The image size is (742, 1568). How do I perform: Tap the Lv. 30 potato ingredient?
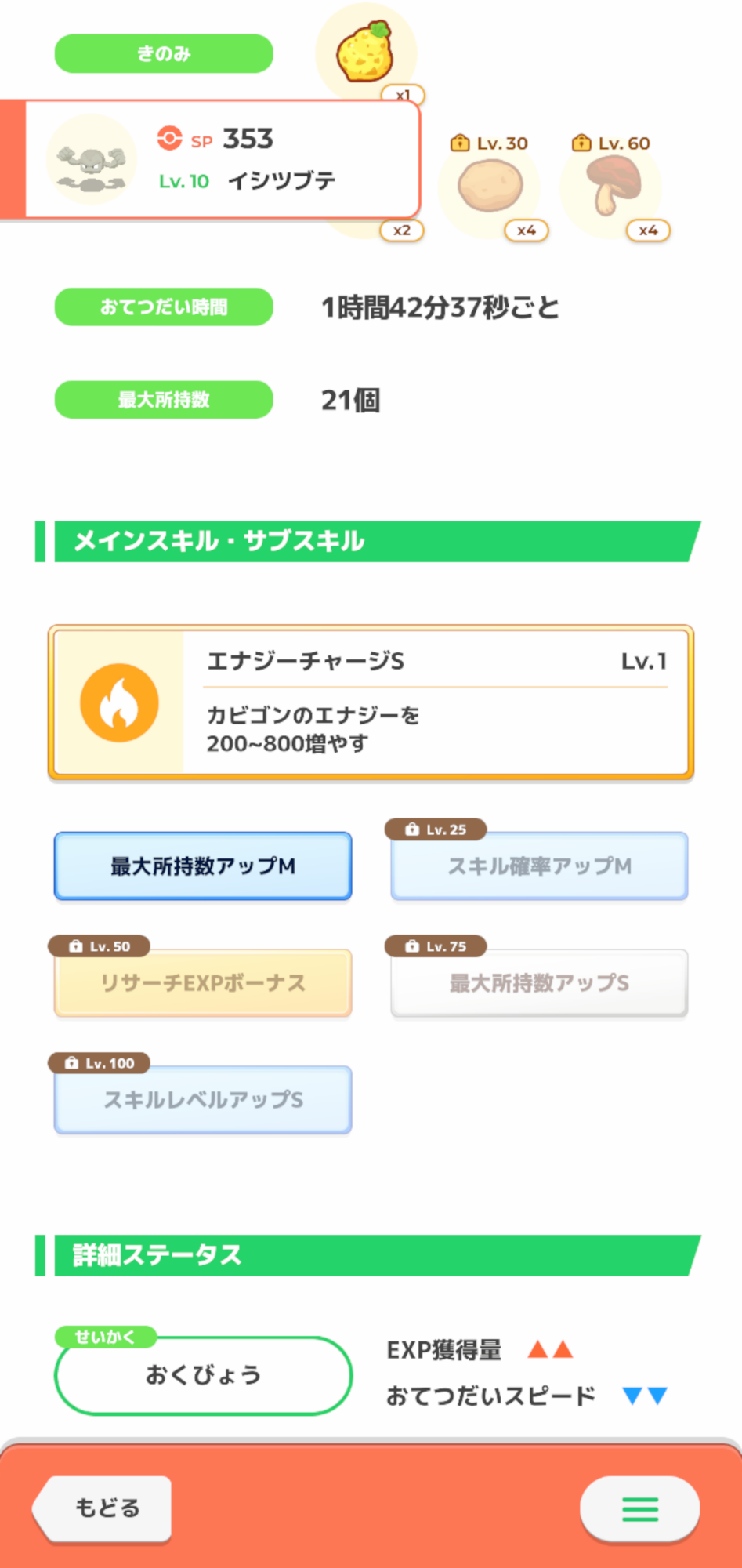point(490,187)
